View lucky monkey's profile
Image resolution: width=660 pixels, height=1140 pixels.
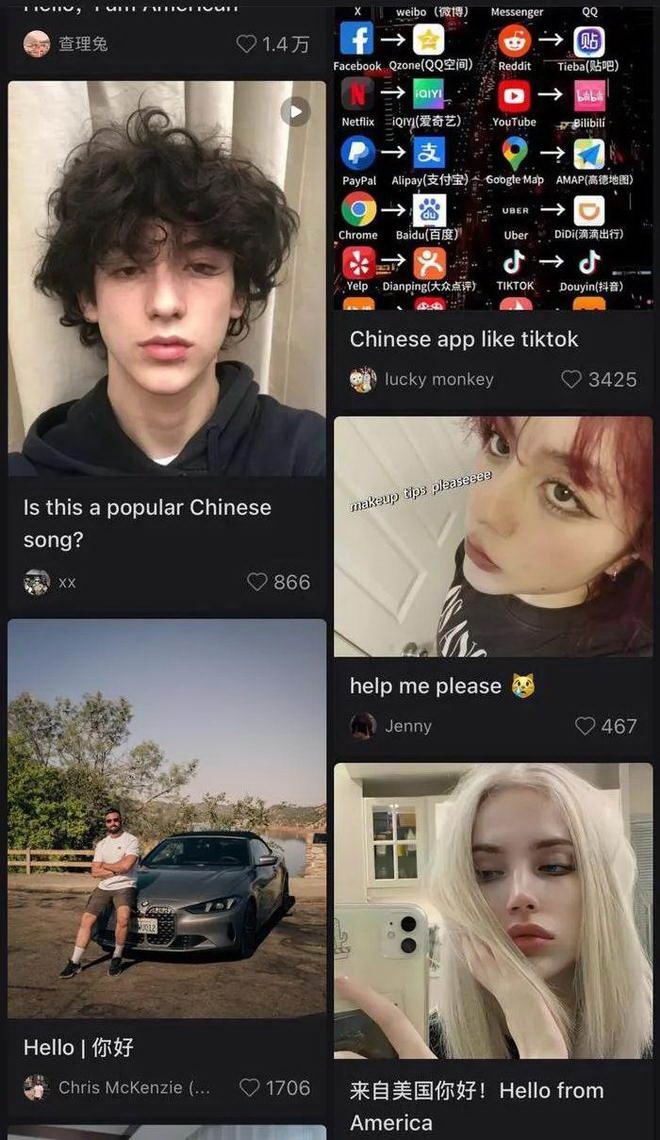click(424, 379)
